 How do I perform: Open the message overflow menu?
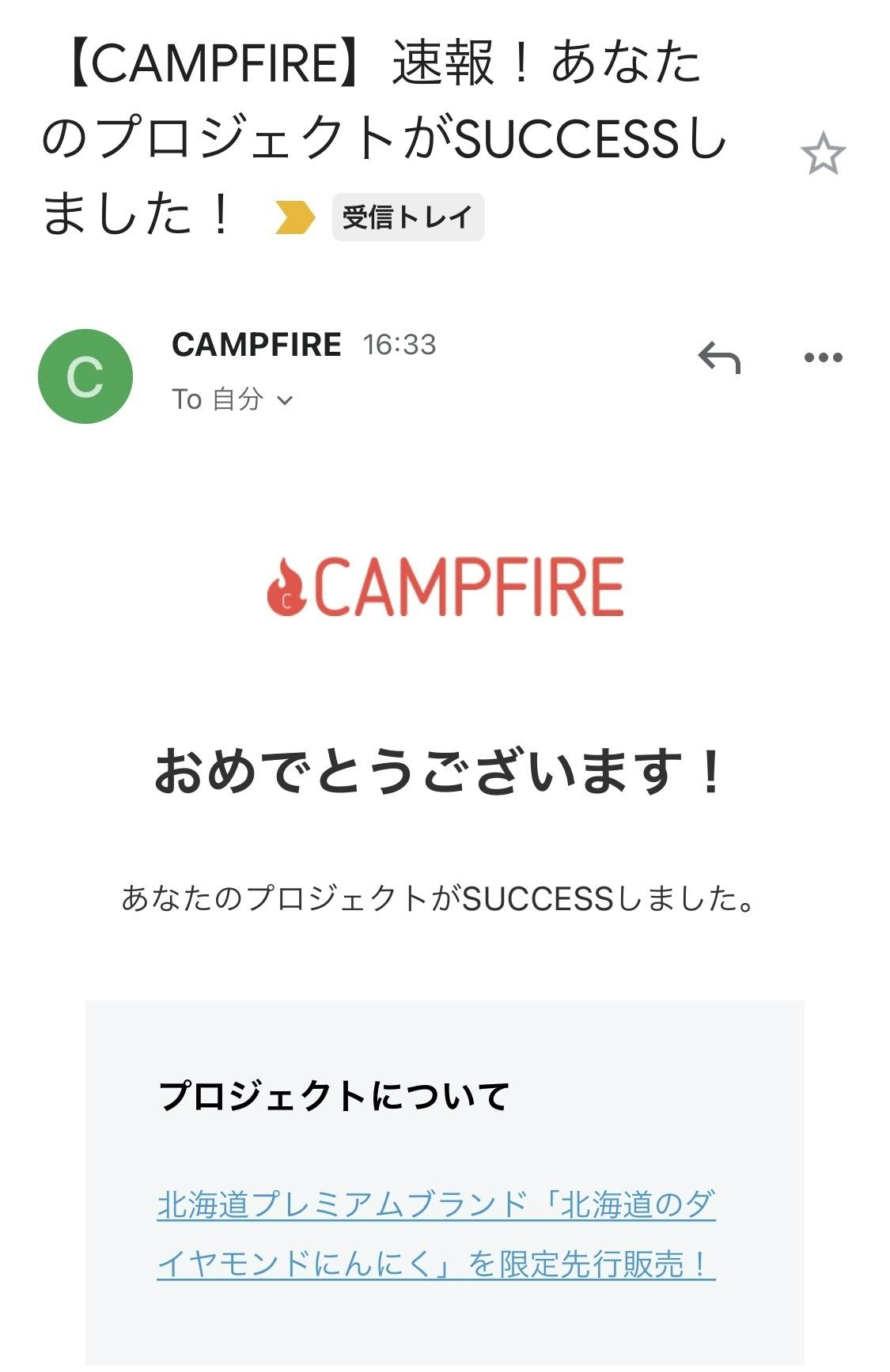pos(823,357)
